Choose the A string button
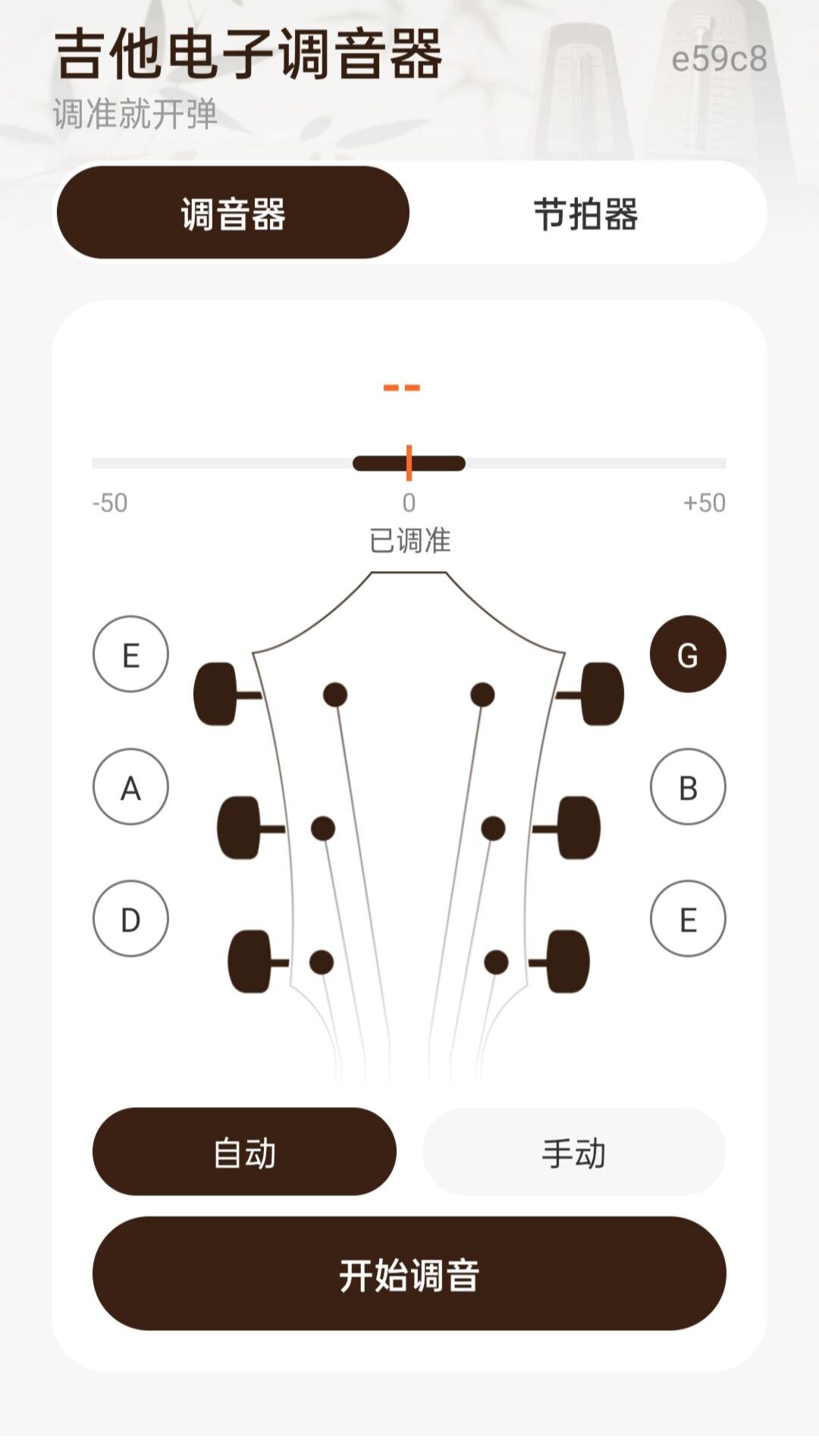Image resolution: width=819 pixels, height=1456 pixels. (x=130, y=786)
